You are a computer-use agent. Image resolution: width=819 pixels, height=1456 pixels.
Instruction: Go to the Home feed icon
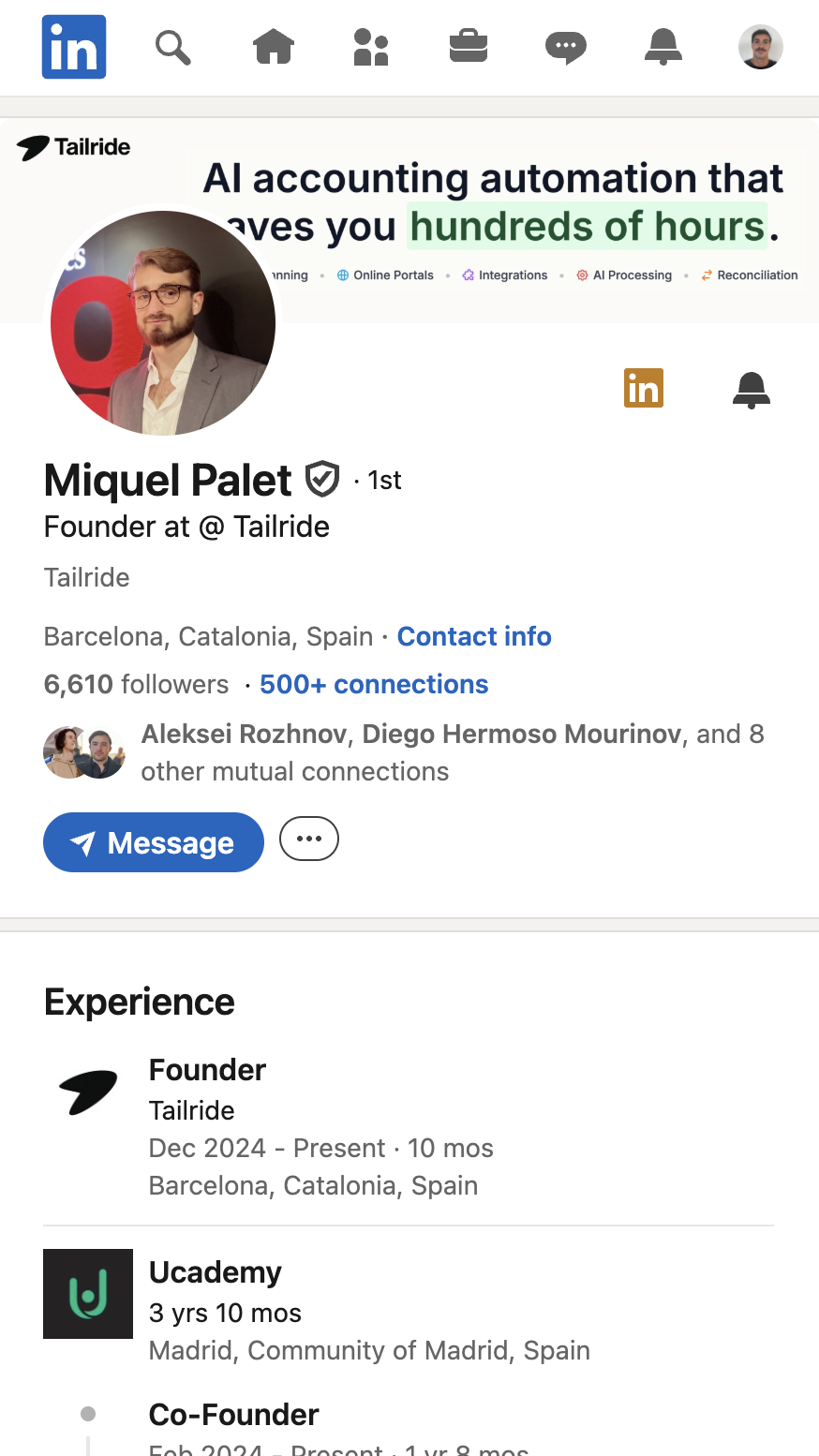click(274, 47)
